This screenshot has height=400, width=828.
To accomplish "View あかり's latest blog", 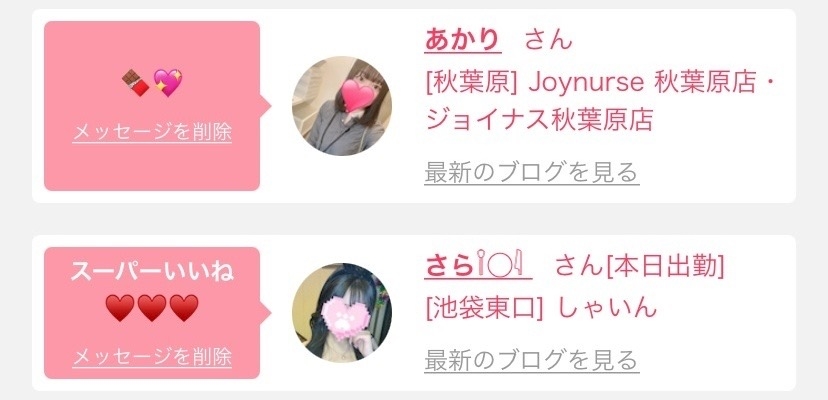I will [531, 172].
